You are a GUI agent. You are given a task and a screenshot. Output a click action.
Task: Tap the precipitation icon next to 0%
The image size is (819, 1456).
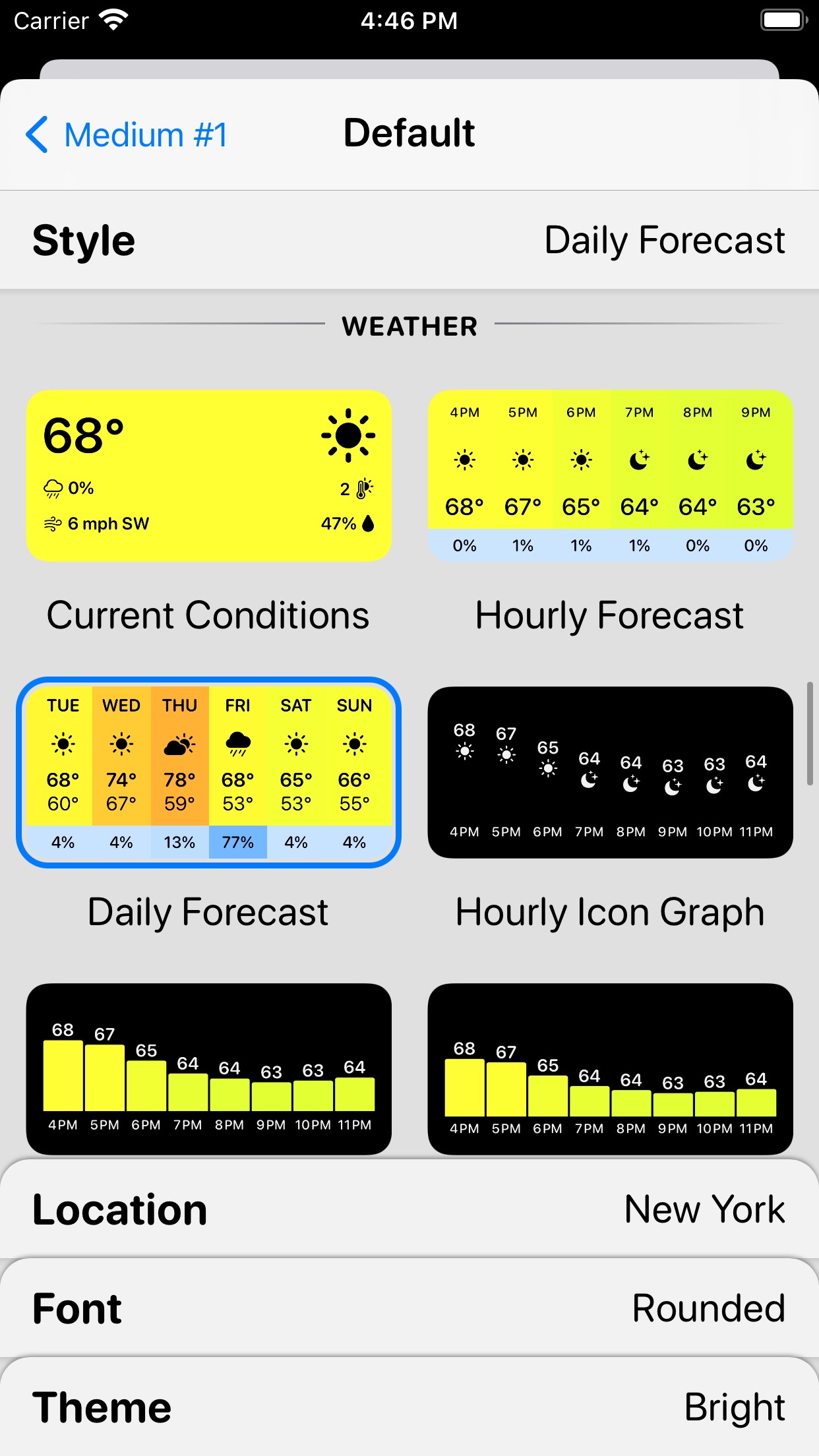point(53,488)
